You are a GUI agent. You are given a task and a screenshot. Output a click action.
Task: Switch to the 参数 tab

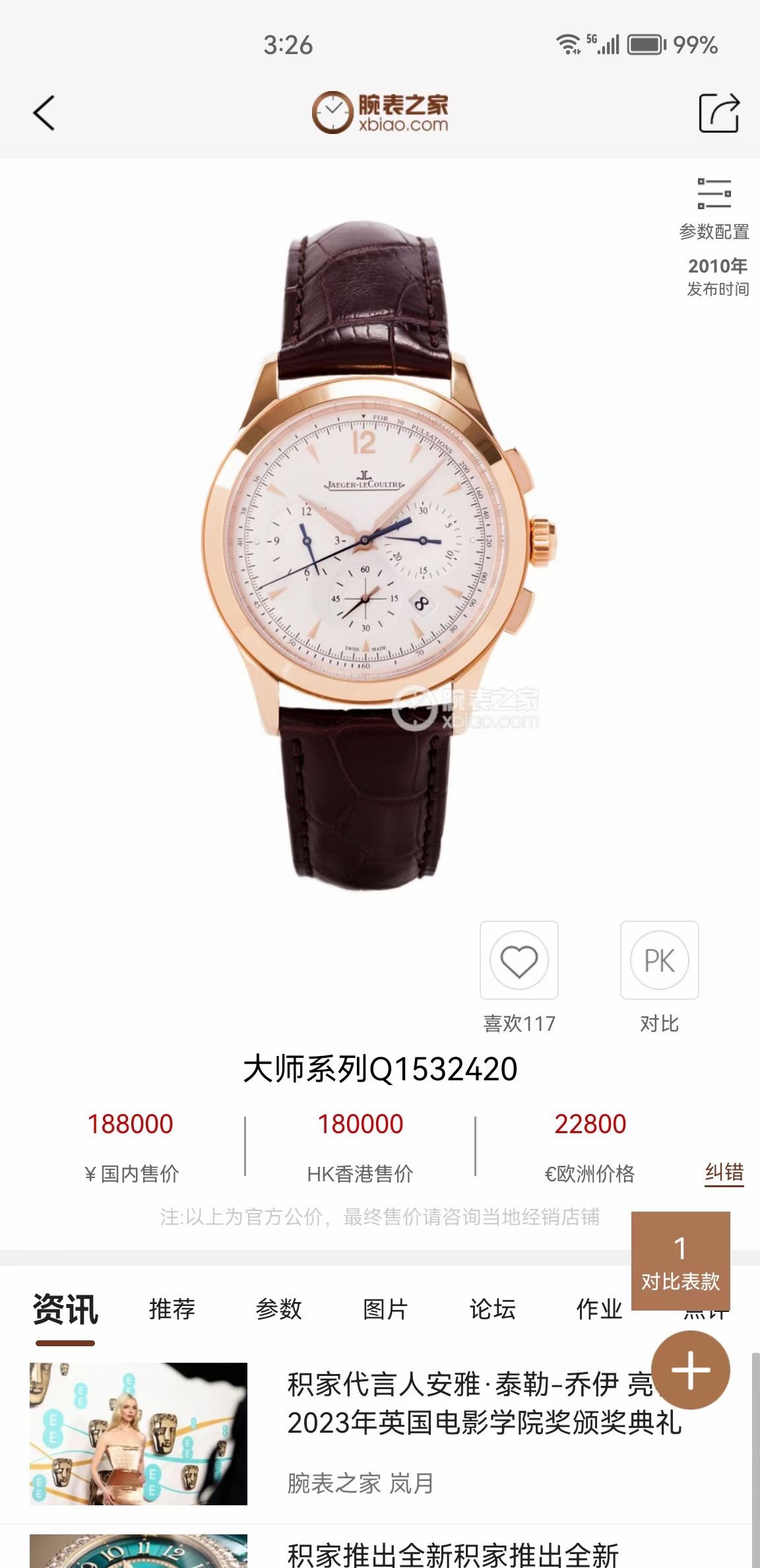[279, 1309]
